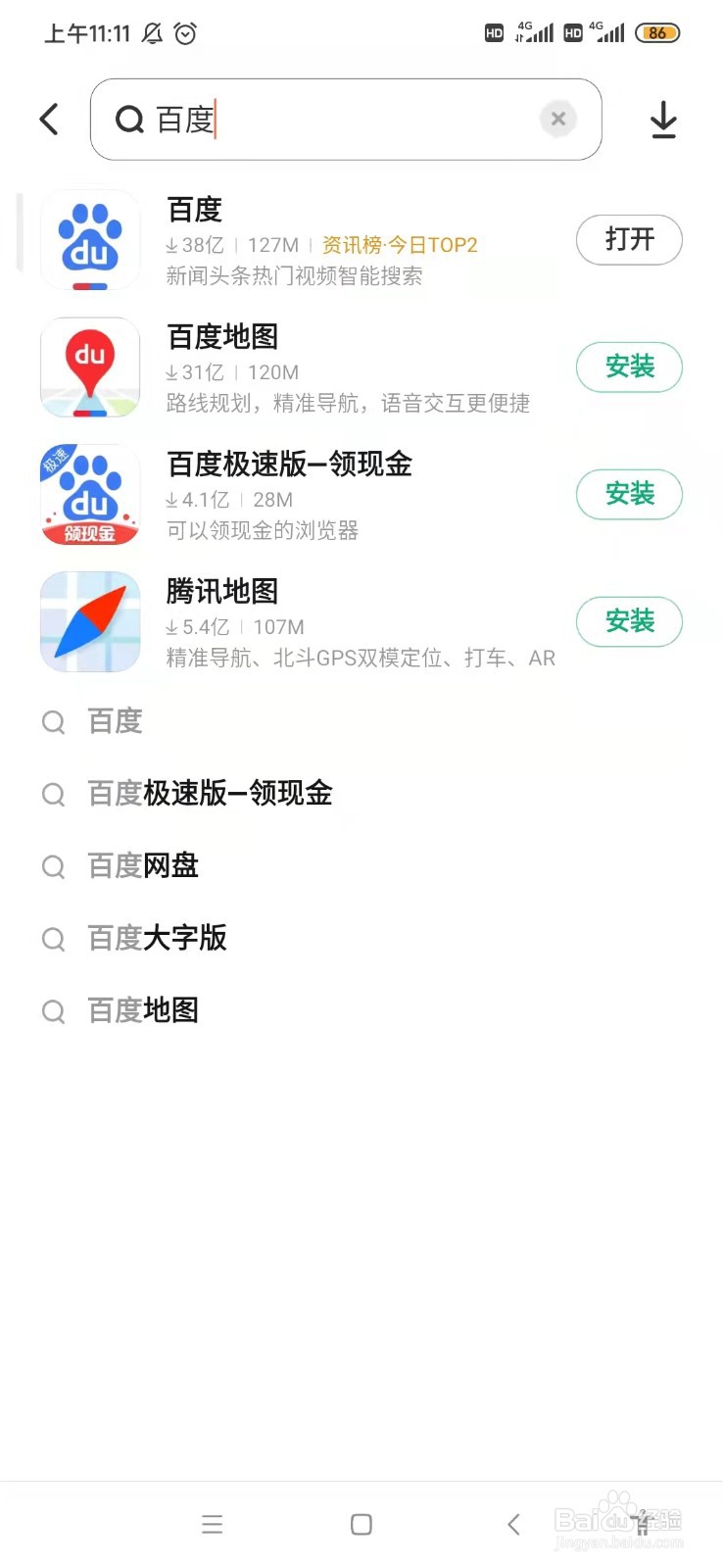723x1568 pixels.
Task: Choose the 百度大字版 search suggestion
Action: click(x=157, y=939)
